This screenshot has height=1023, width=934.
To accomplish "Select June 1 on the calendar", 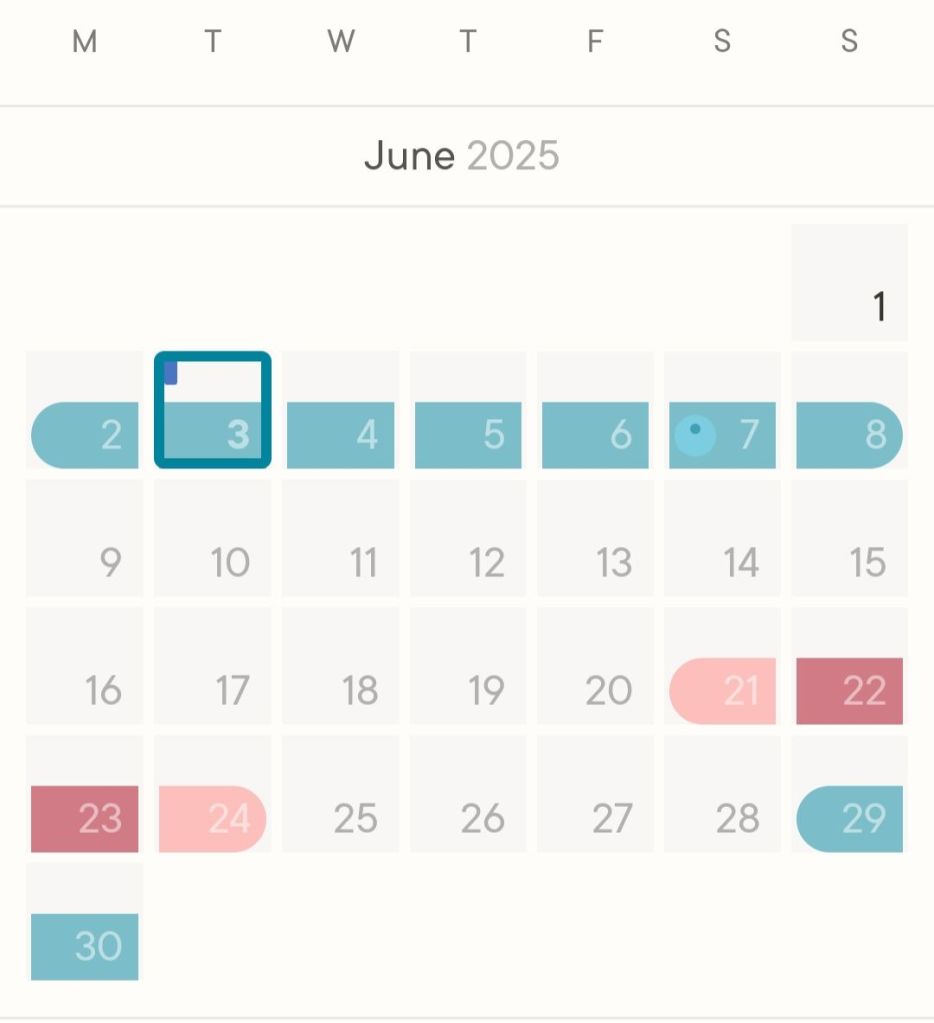I will [x=849, y=284].
